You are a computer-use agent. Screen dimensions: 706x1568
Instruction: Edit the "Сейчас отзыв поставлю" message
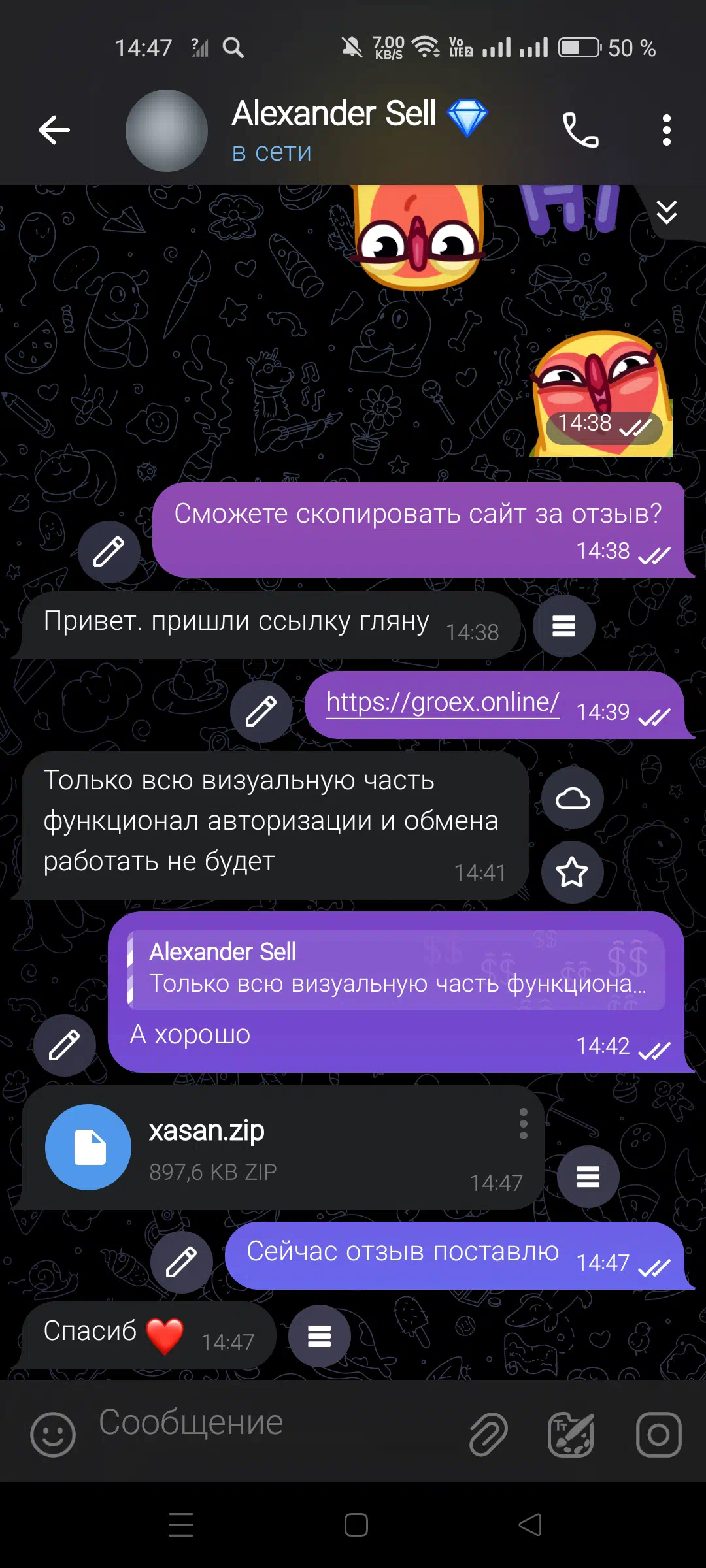(182, 1262)
